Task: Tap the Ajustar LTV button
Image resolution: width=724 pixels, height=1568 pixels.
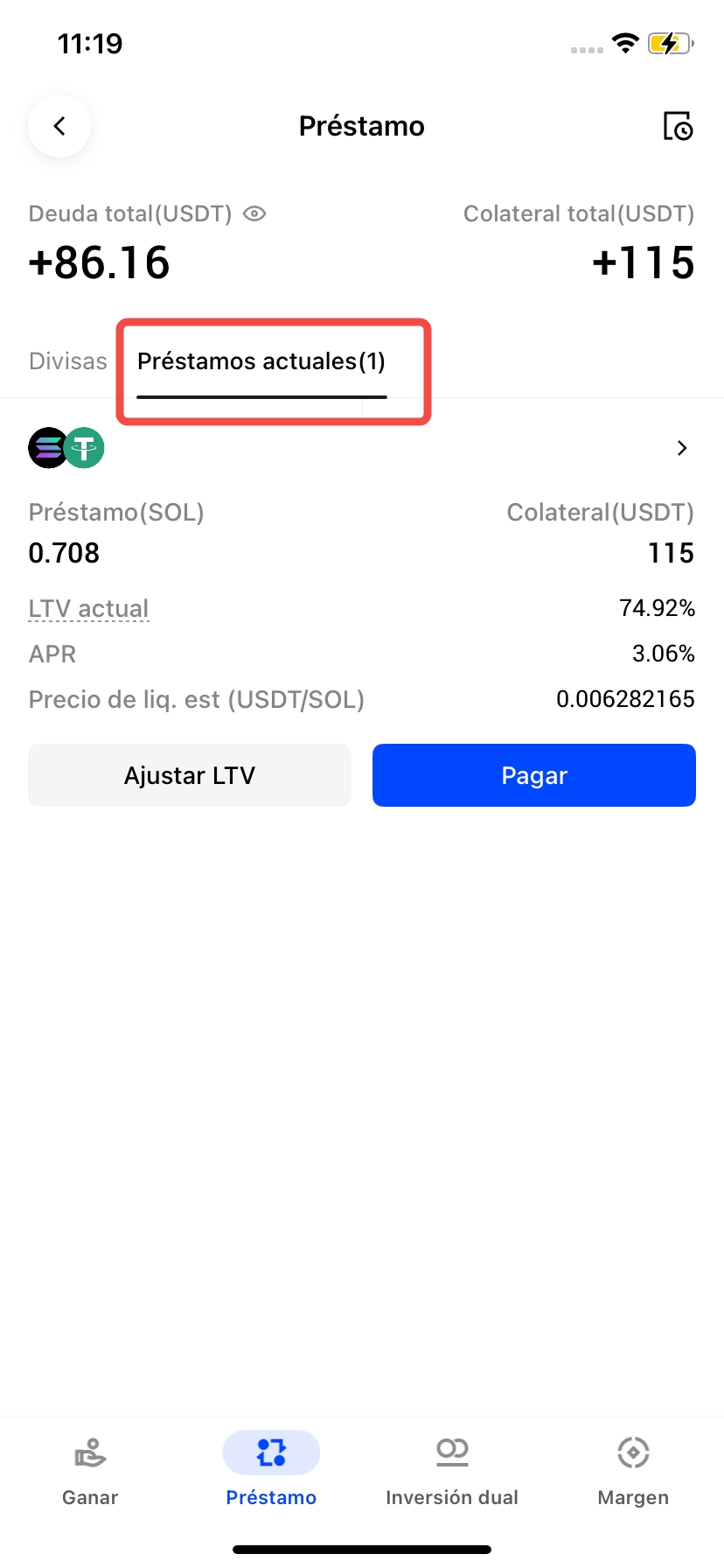Action: point(190,775)
